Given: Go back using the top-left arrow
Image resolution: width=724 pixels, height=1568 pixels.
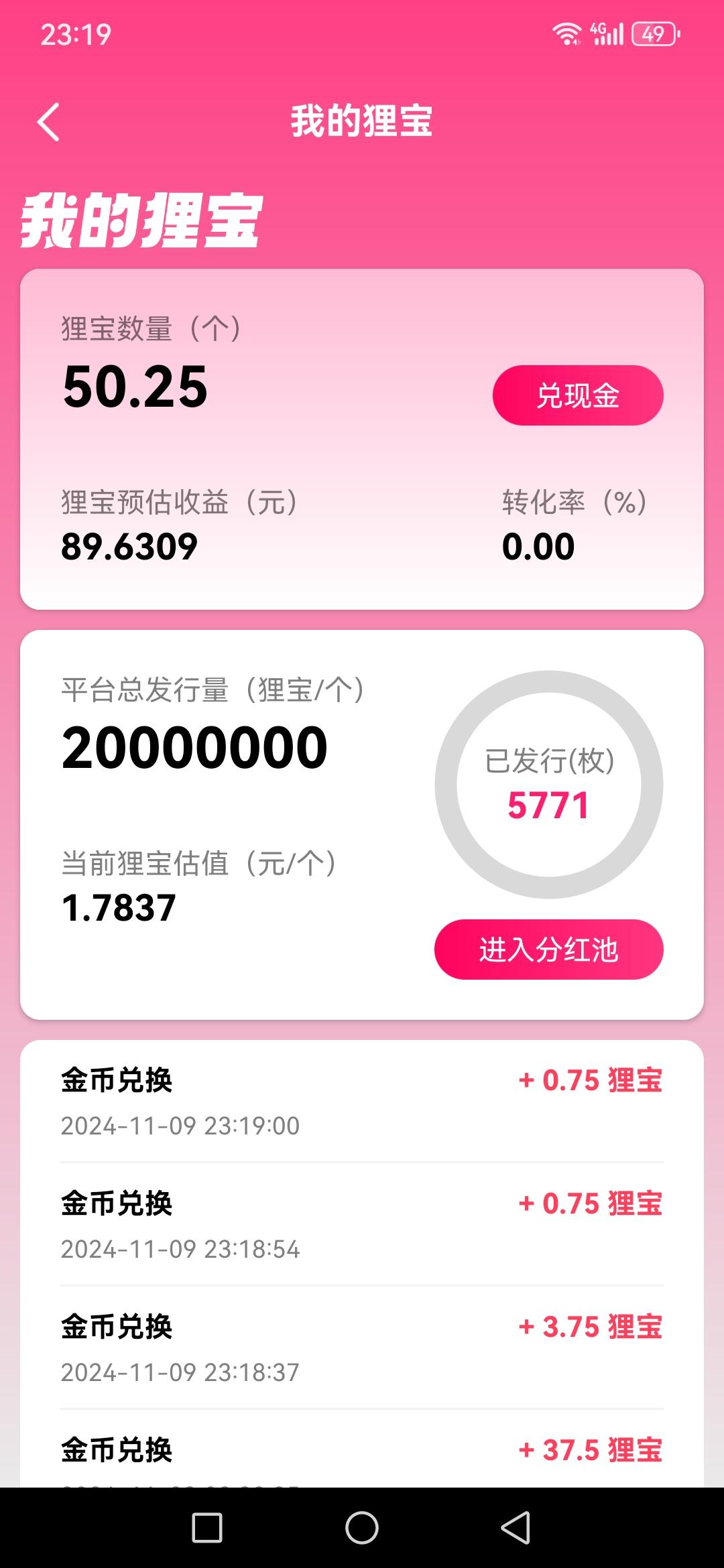Looking at the screenshot, I should 48,122.
